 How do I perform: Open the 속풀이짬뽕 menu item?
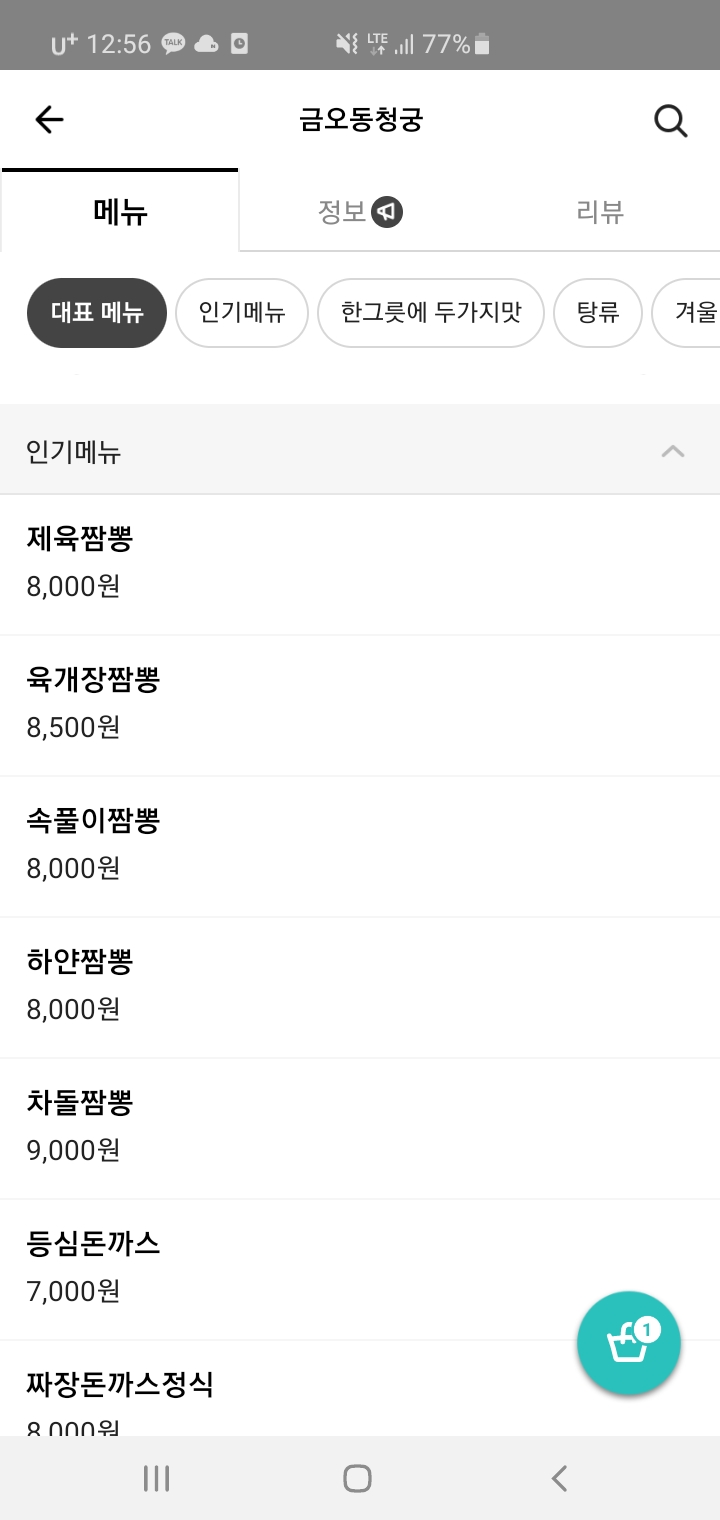point(300,845)
